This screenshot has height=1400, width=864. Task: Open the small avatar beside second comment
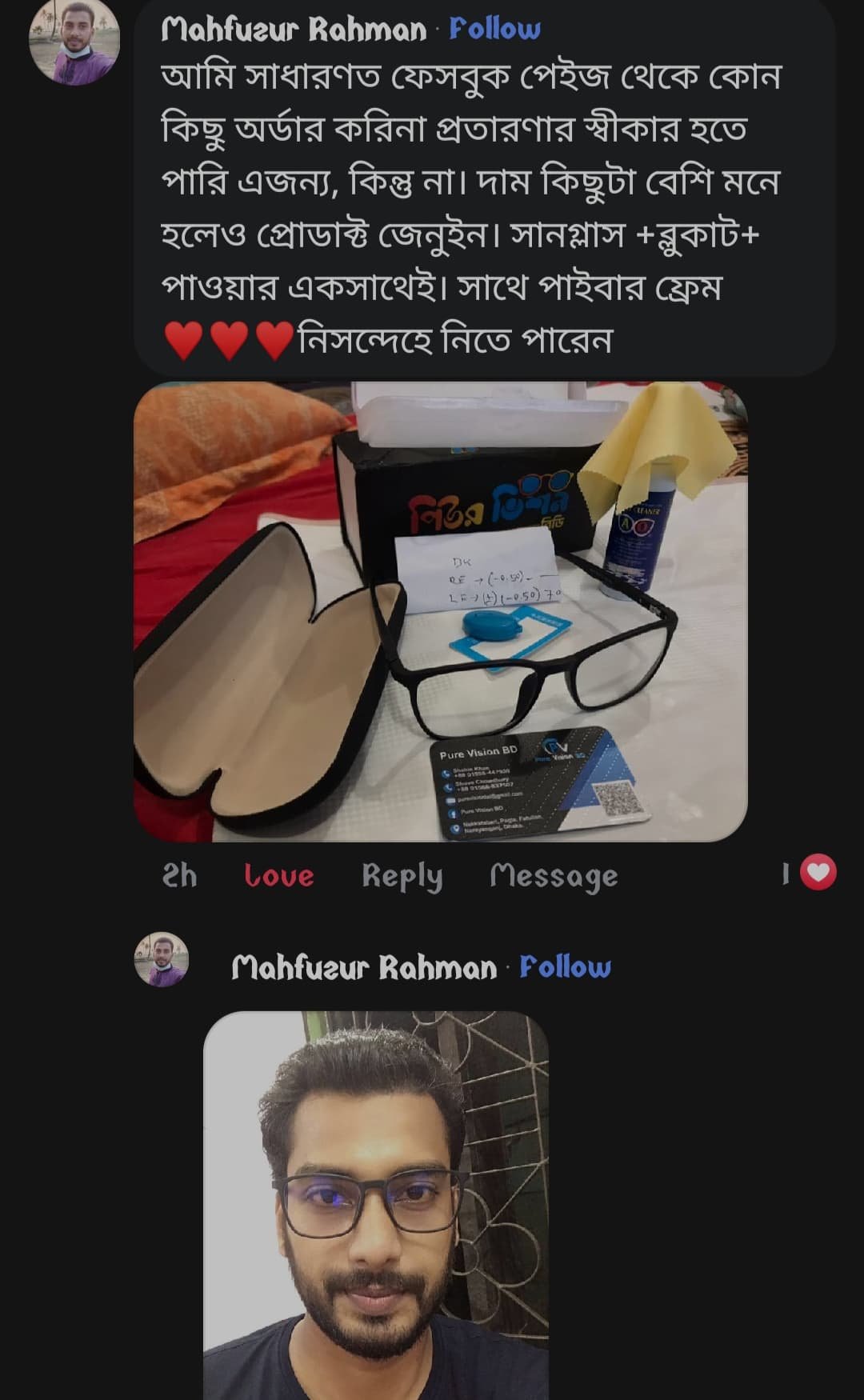(x=162, y=959)
